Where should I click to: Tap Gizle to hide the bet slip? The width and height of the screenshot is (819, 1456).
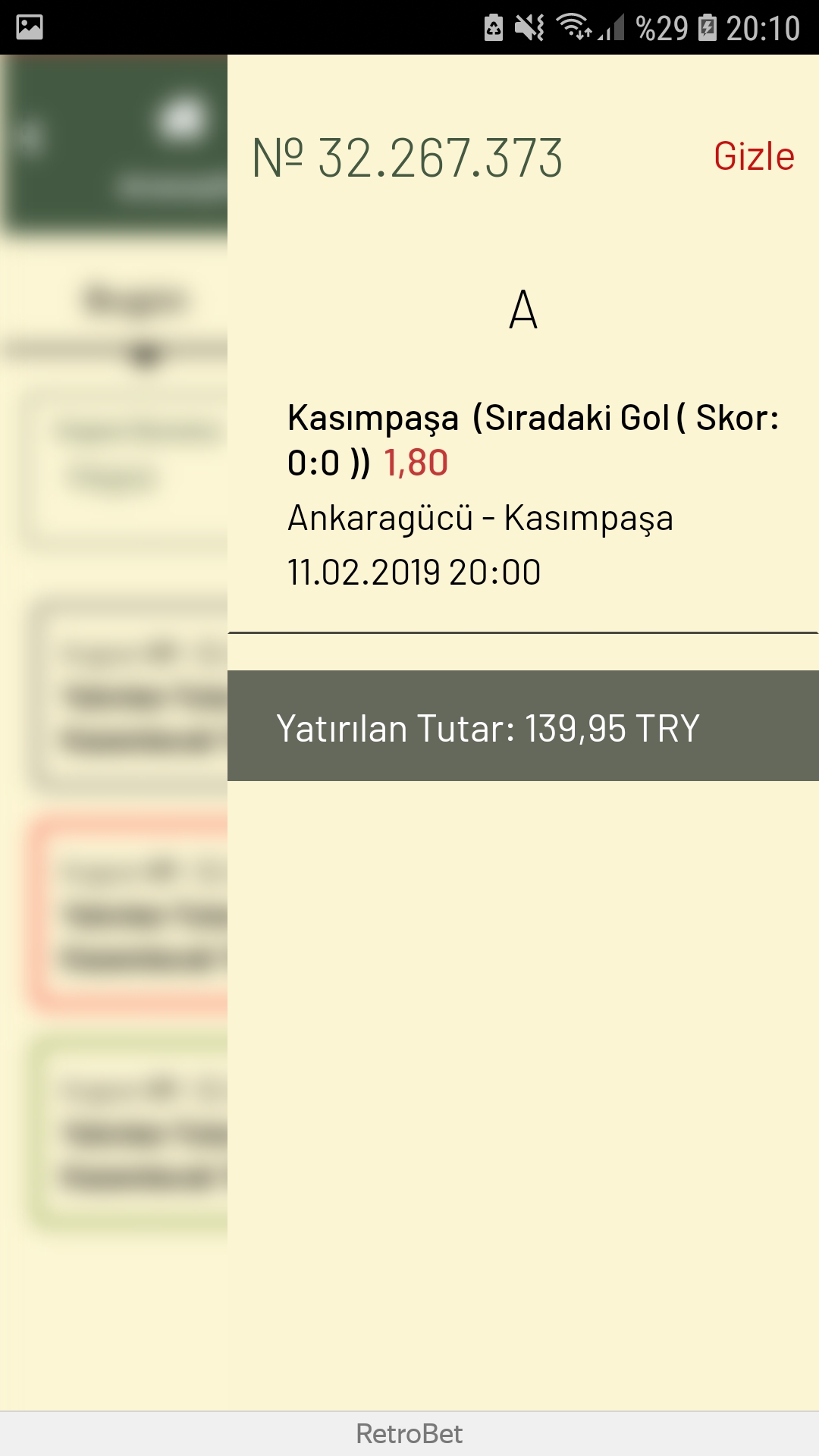click(754, 157)
